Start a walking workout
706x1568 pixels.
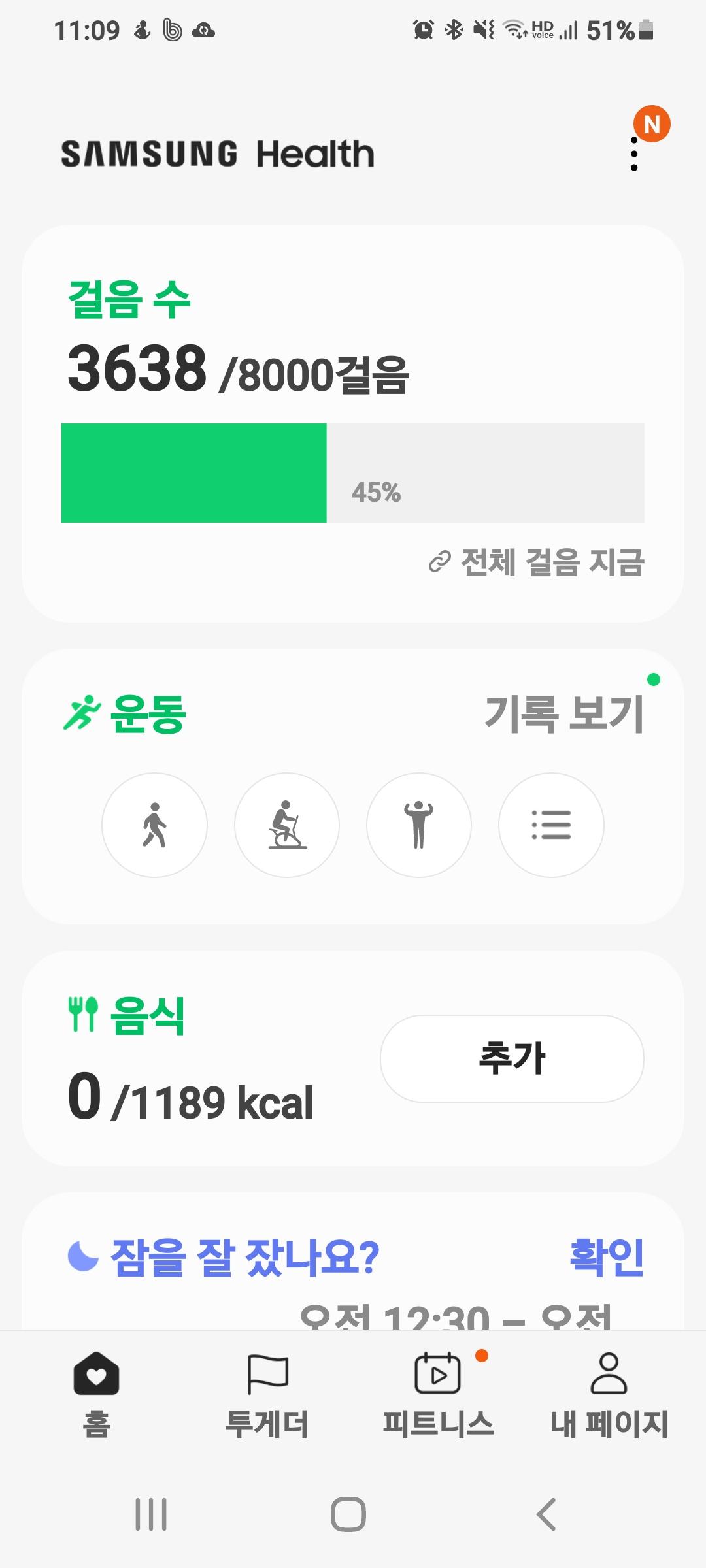point(155,825)
